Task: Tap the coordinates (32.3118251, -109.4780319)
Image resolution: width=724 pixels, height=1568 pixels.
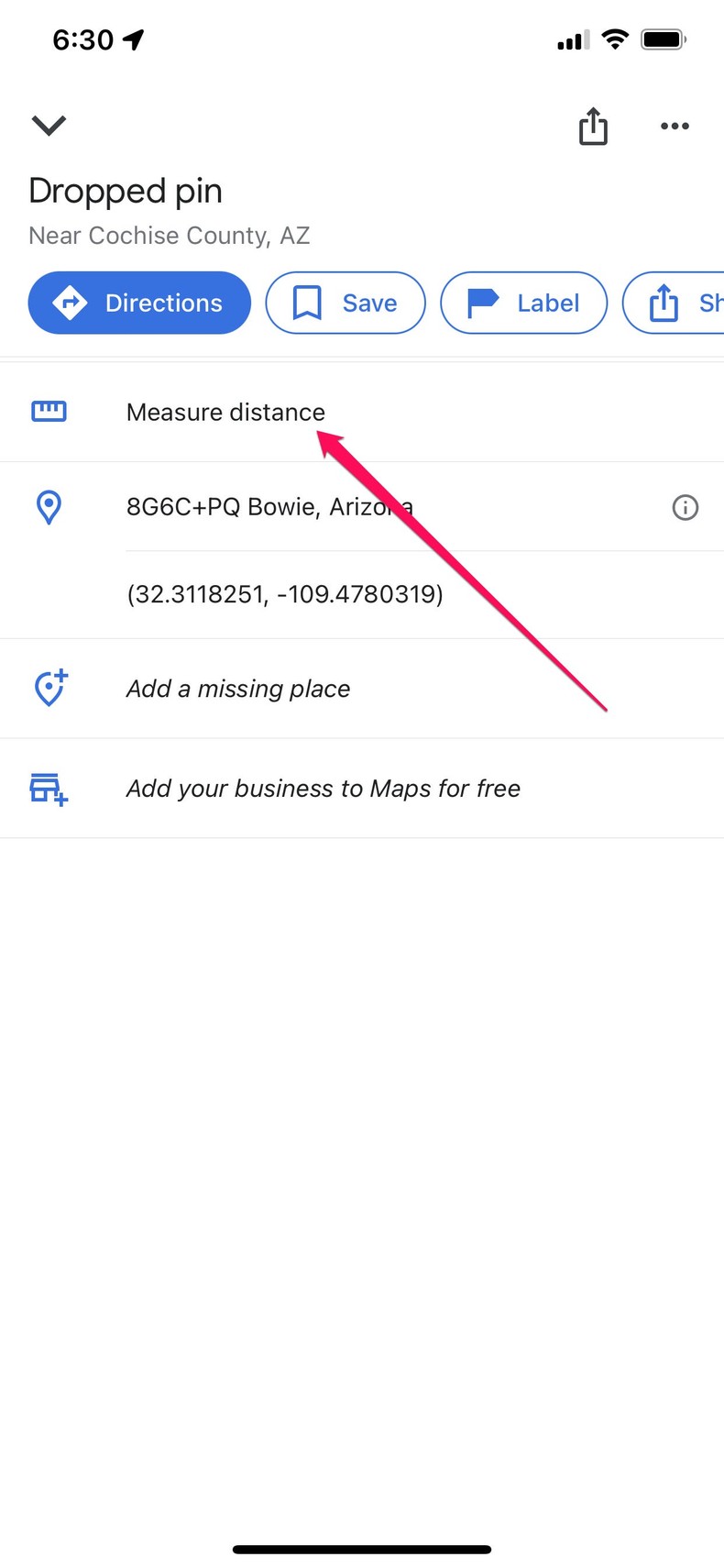Action: pos(284,594)
